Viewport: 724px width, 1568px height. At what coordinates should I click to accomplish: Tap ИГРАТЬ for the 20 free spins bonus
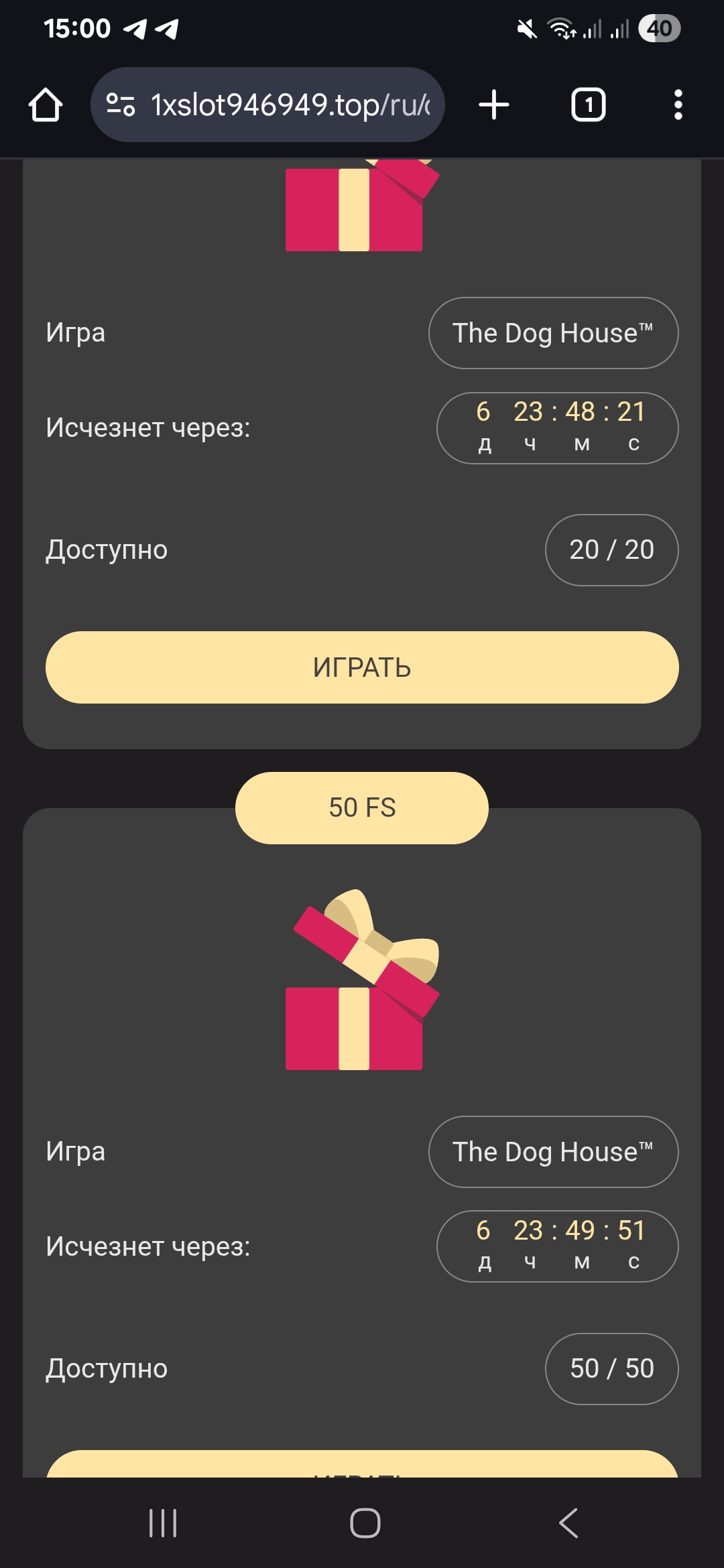362,667
